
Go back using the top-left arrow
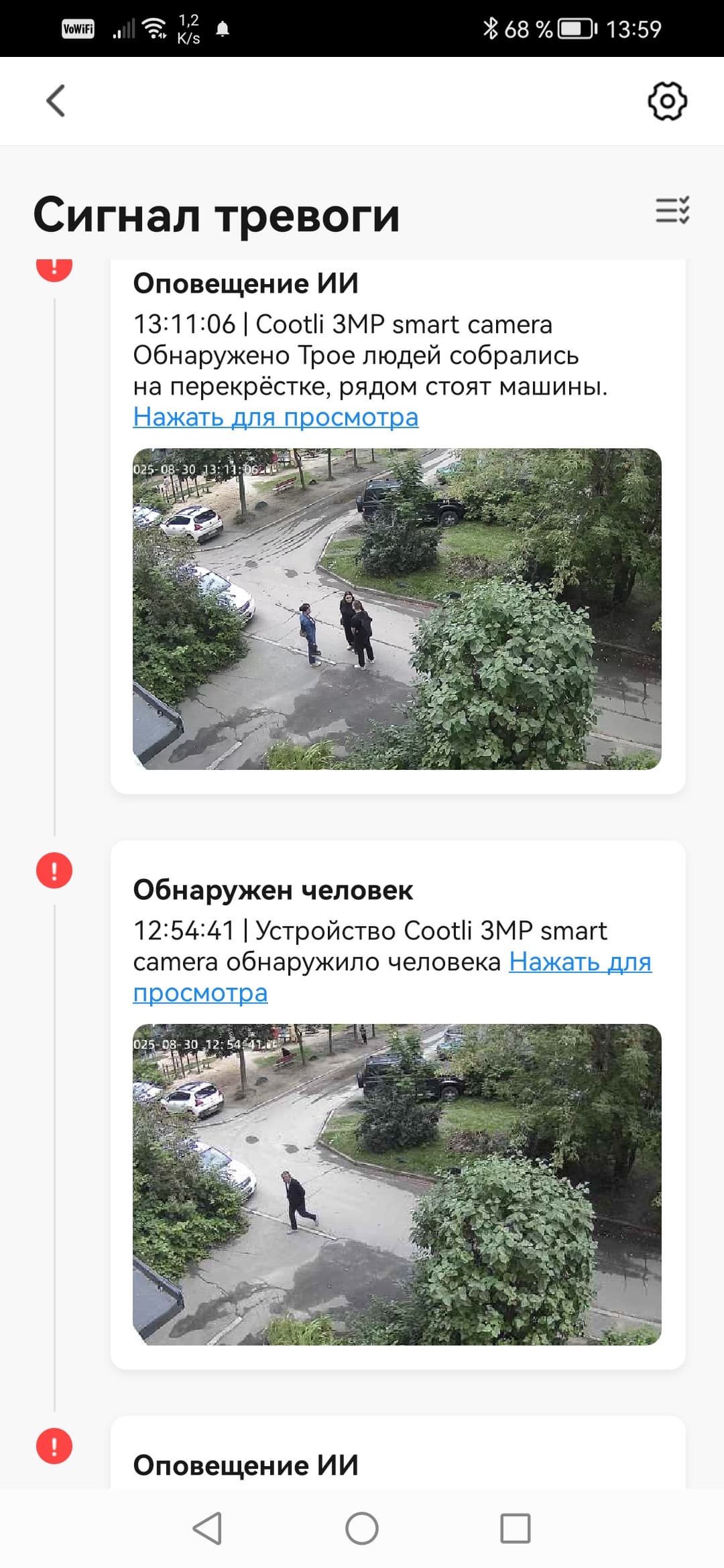point(56,101)
